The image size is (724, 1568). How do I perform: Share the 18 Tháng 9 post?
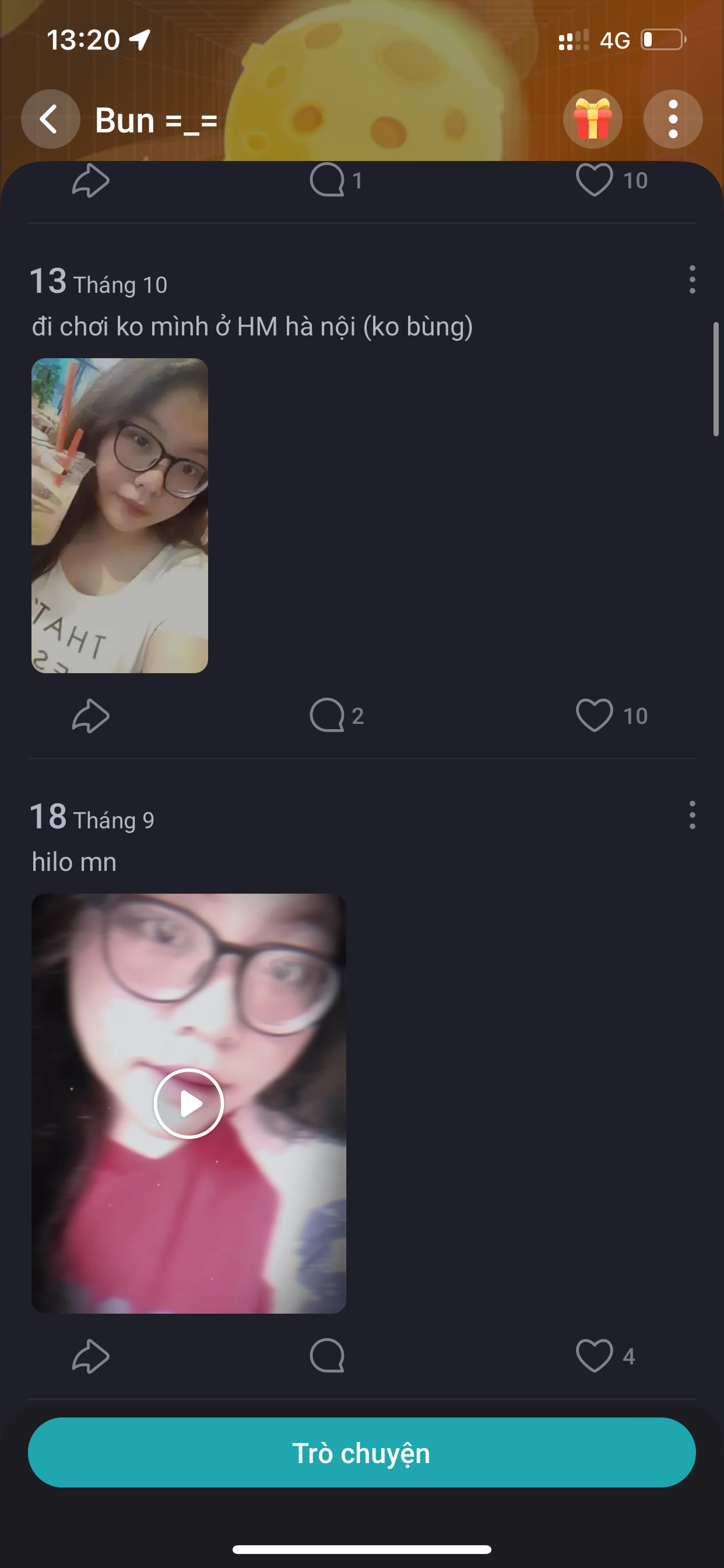[91, 1356]
